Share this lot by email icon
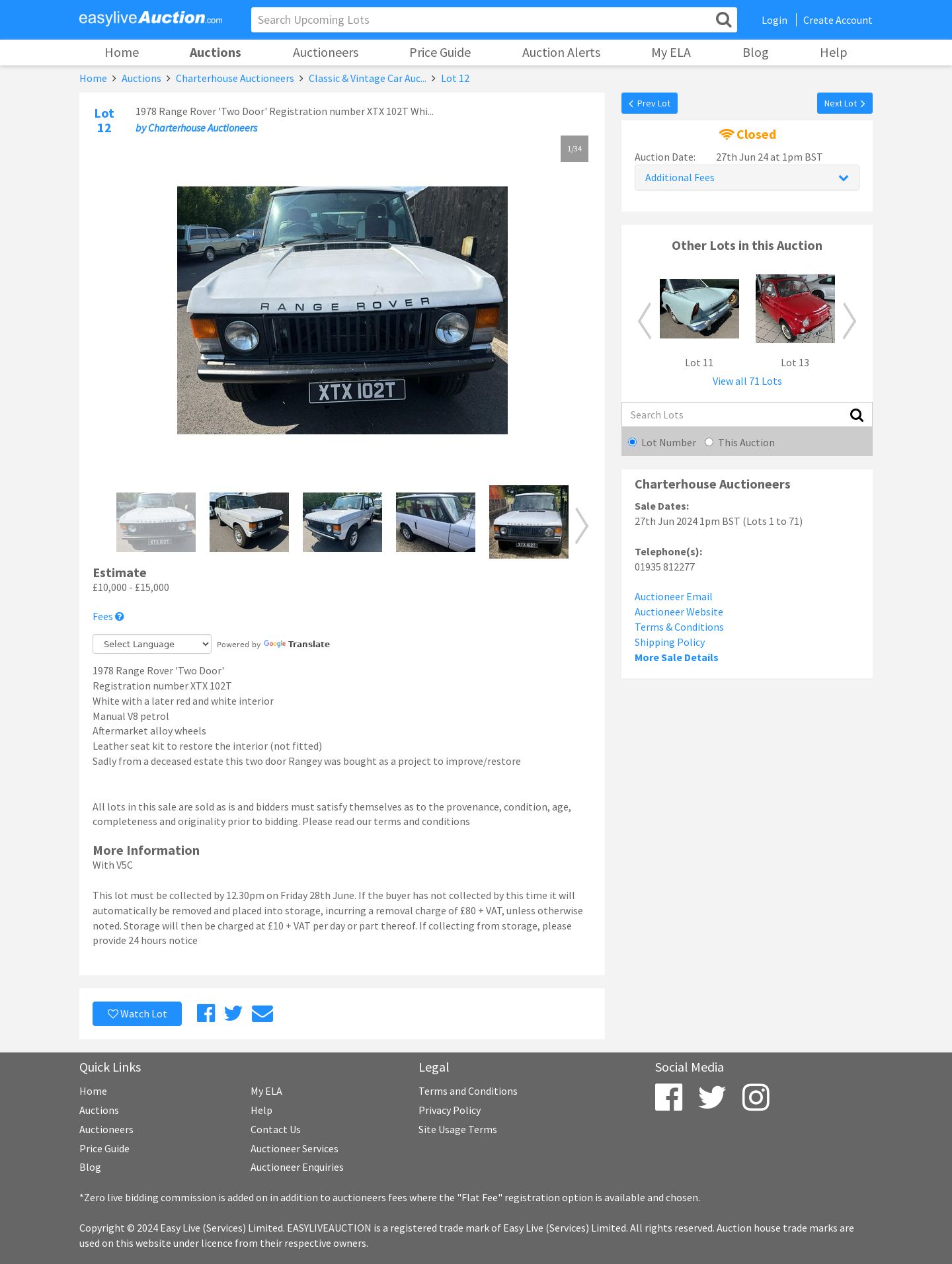The image size is (952, 1264). (x=262, y=1013)
